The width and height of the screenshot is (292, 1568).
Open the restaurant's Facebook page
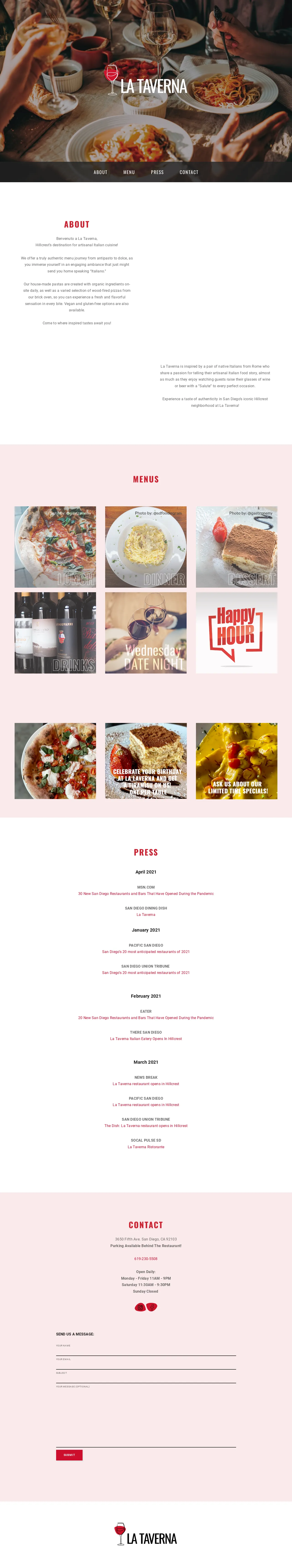[x=152, y=1307]
